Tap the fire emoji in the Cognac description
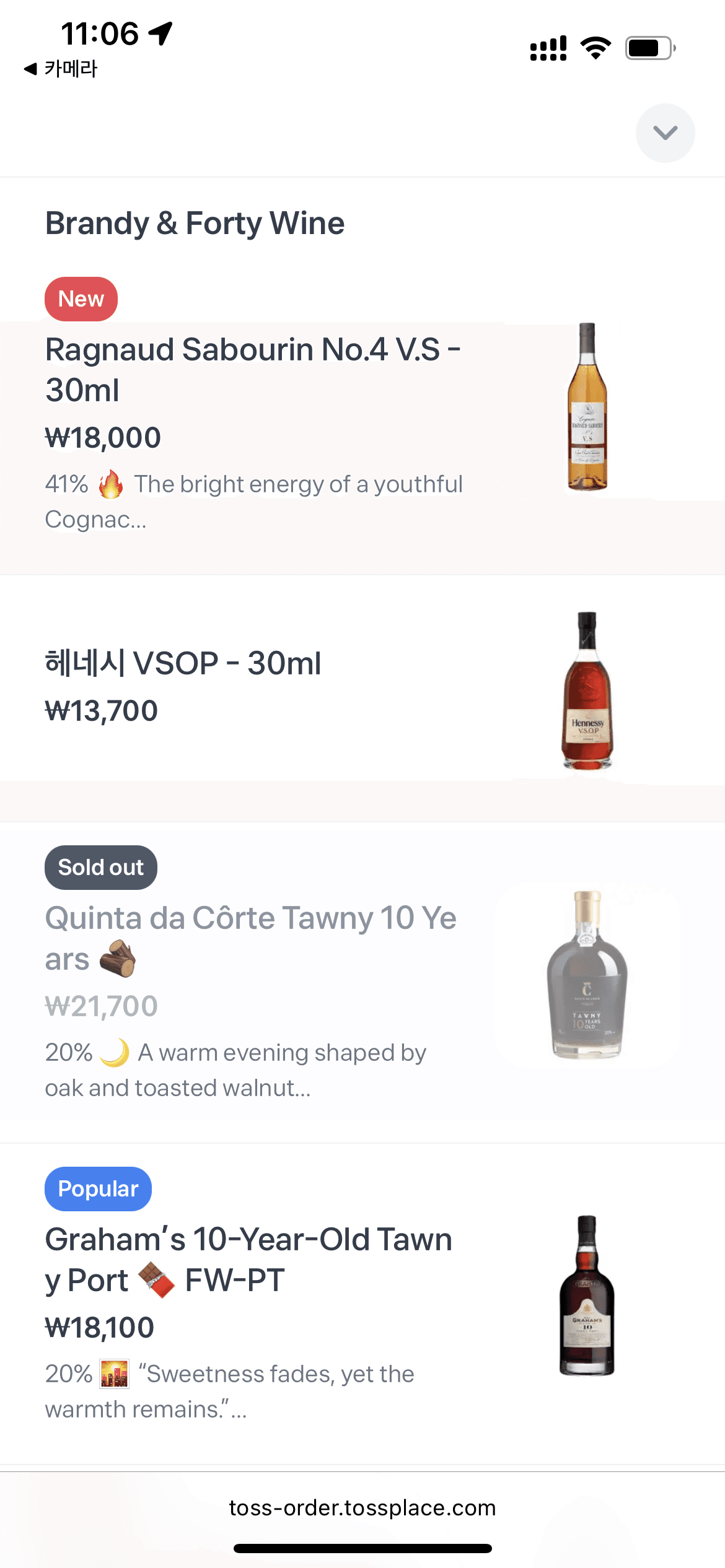Screen dimensions: 725x1568 tap(112, 484)
